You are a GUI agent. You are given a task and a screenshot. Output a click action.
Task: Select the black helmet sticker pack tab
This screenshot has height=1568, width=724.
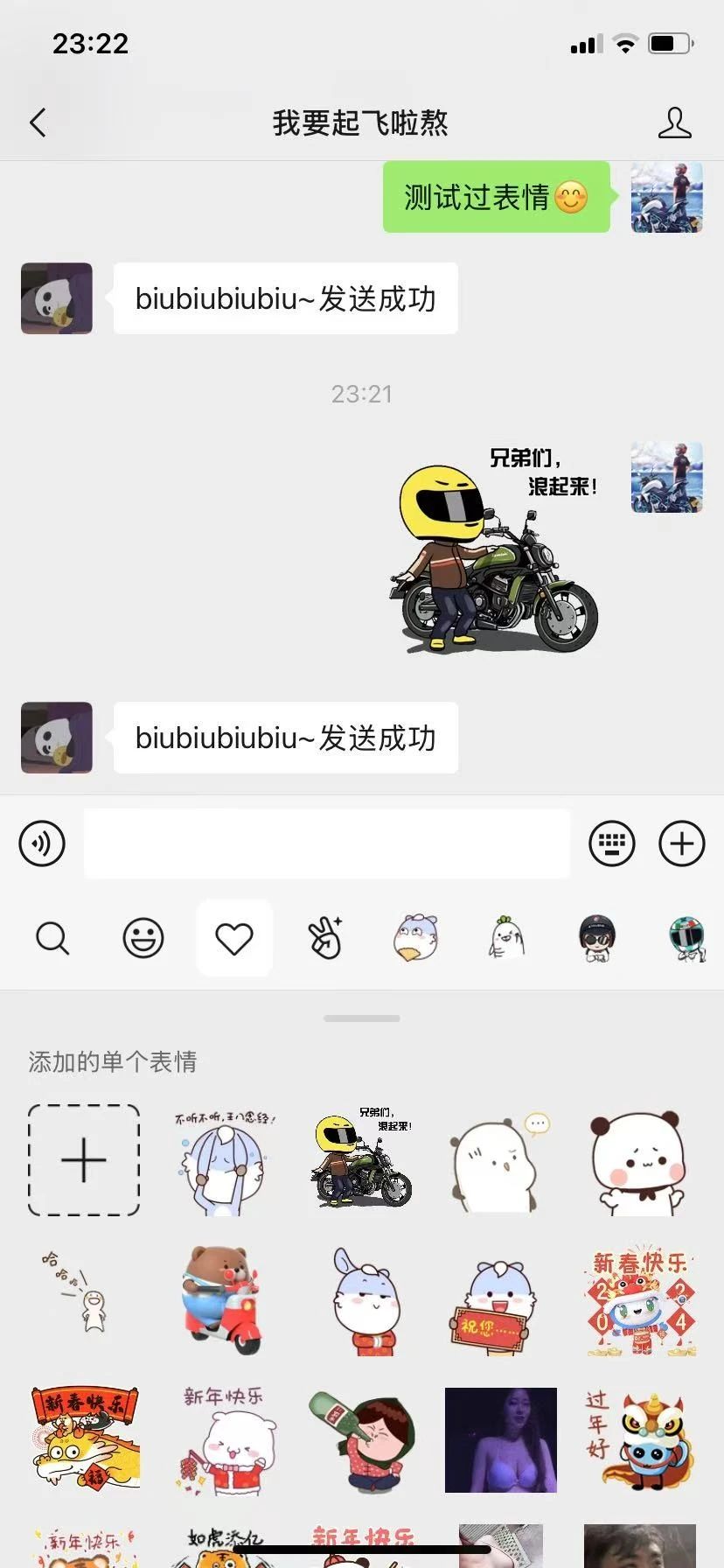pos(597,938)
